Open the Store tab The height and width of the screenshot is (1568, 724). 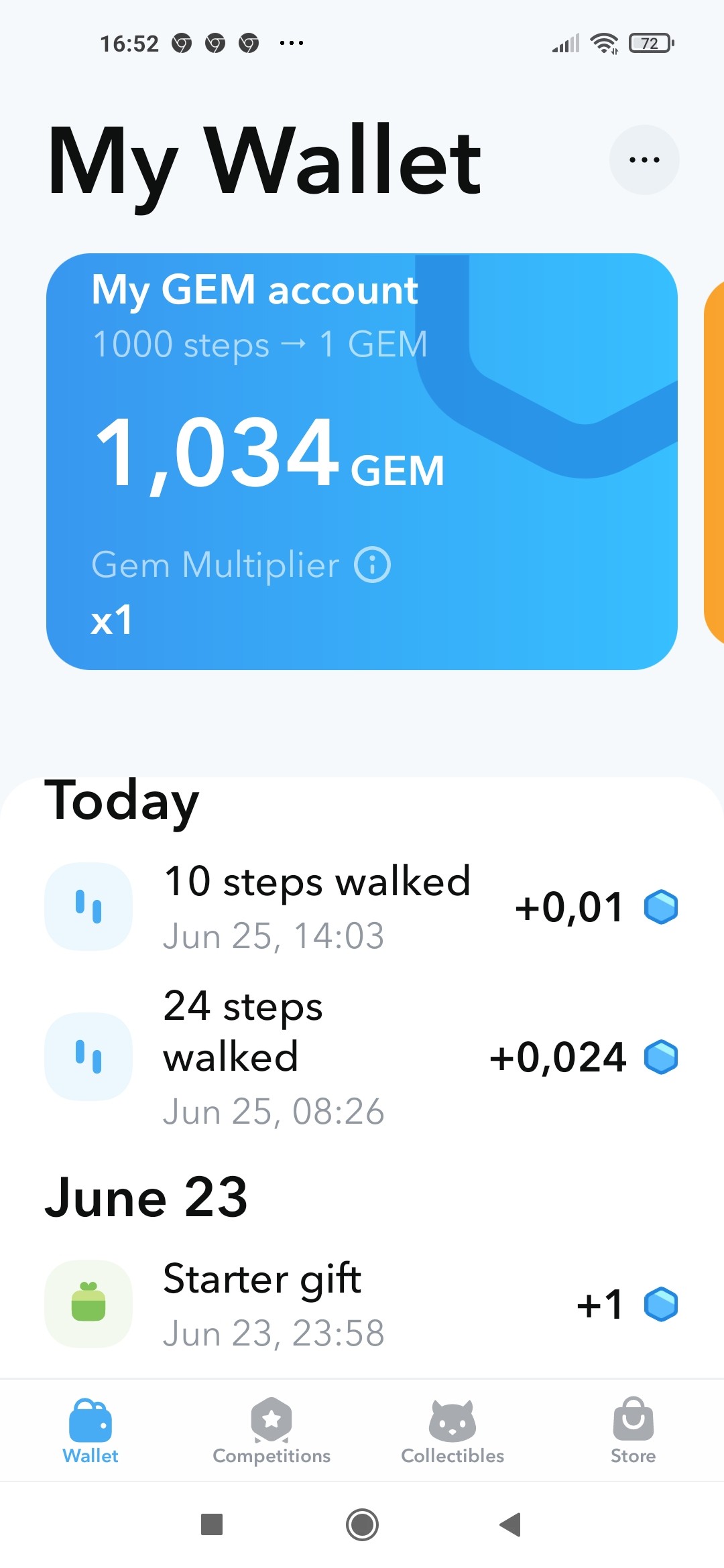point(633,1431)
